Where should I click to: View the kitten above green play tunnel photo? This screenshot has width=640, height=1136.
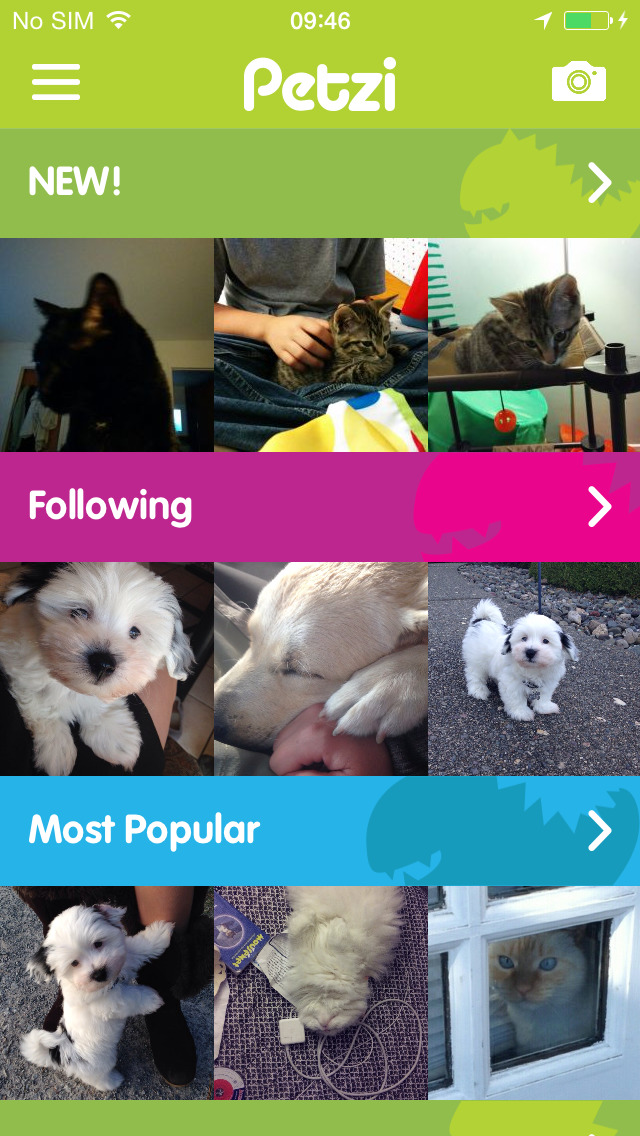click(x=534, y=345)
